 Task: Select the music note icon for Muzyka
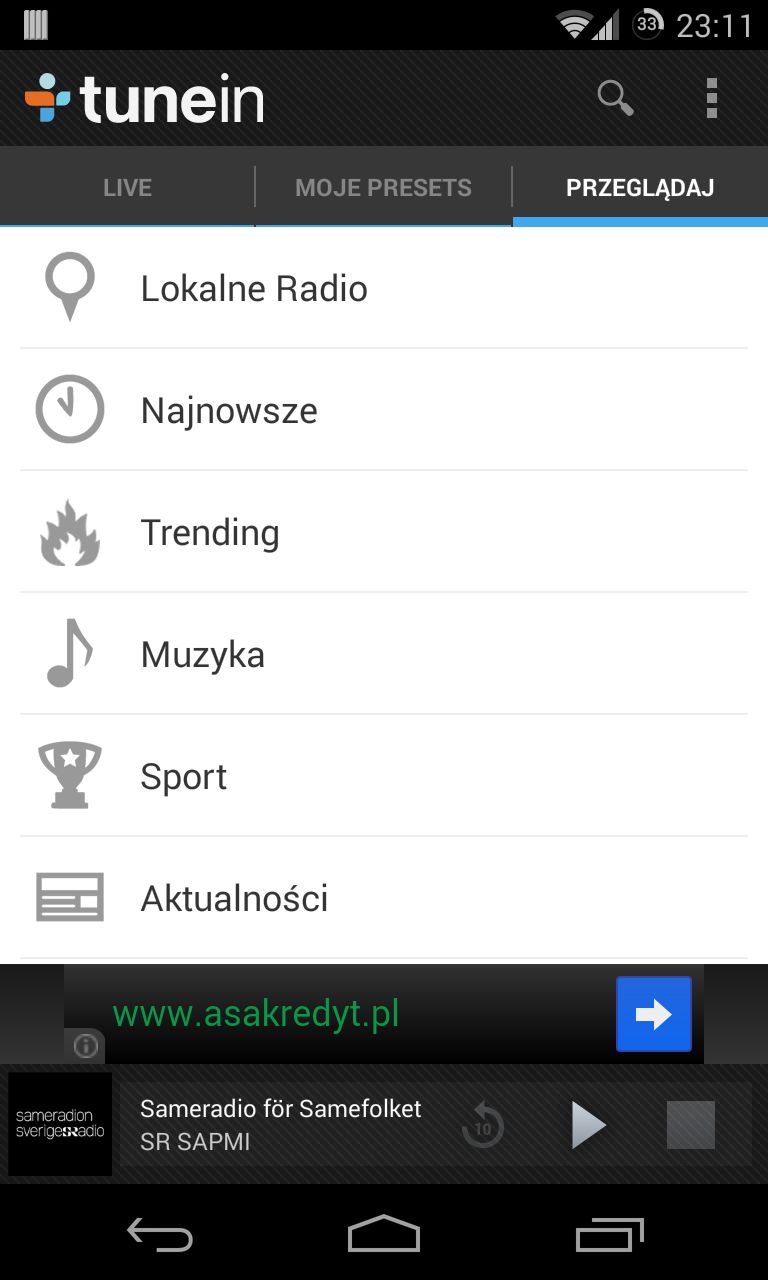tap(69, 653)
